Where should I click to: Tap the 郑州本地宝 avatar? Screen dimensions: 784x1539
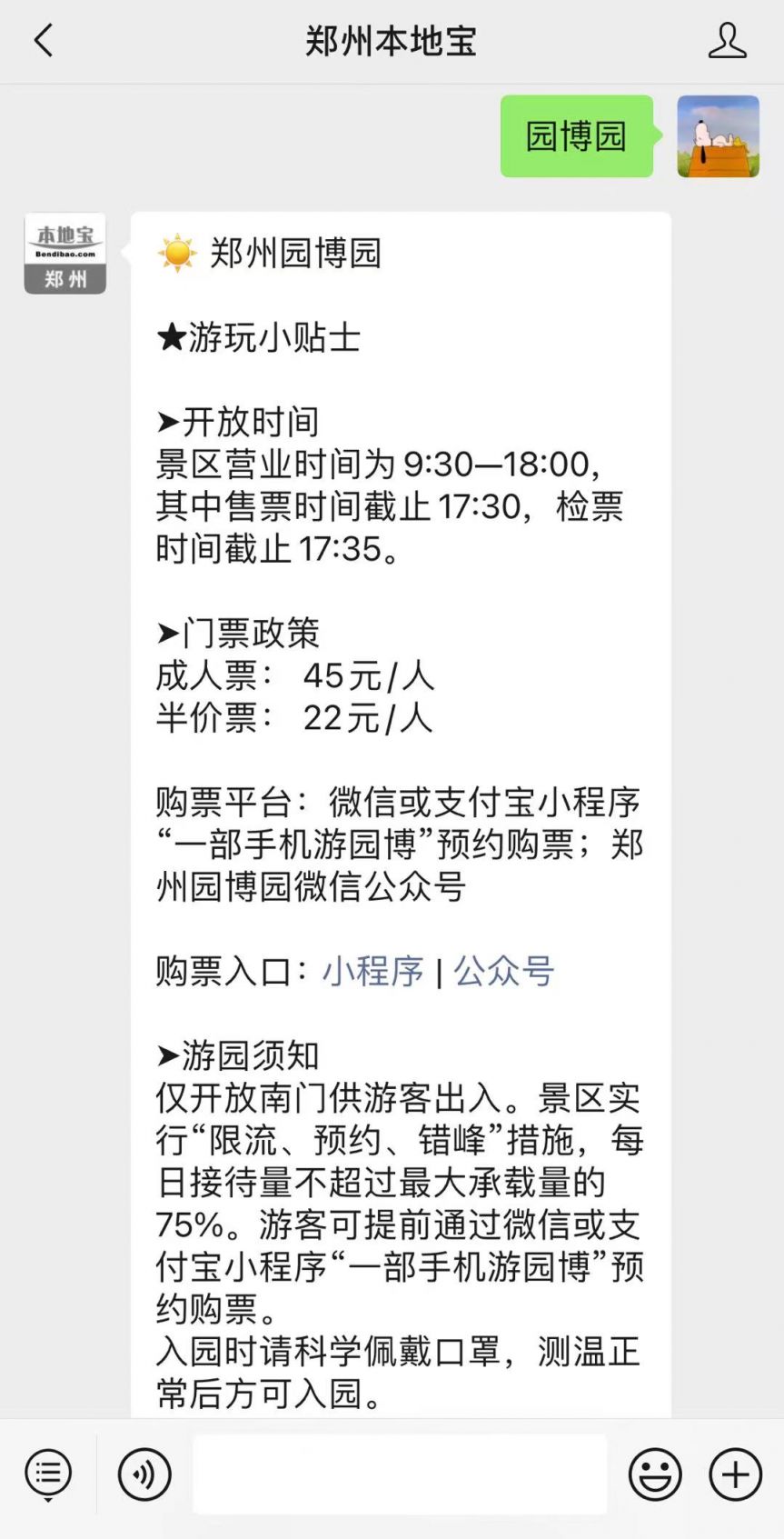[65, 254]
